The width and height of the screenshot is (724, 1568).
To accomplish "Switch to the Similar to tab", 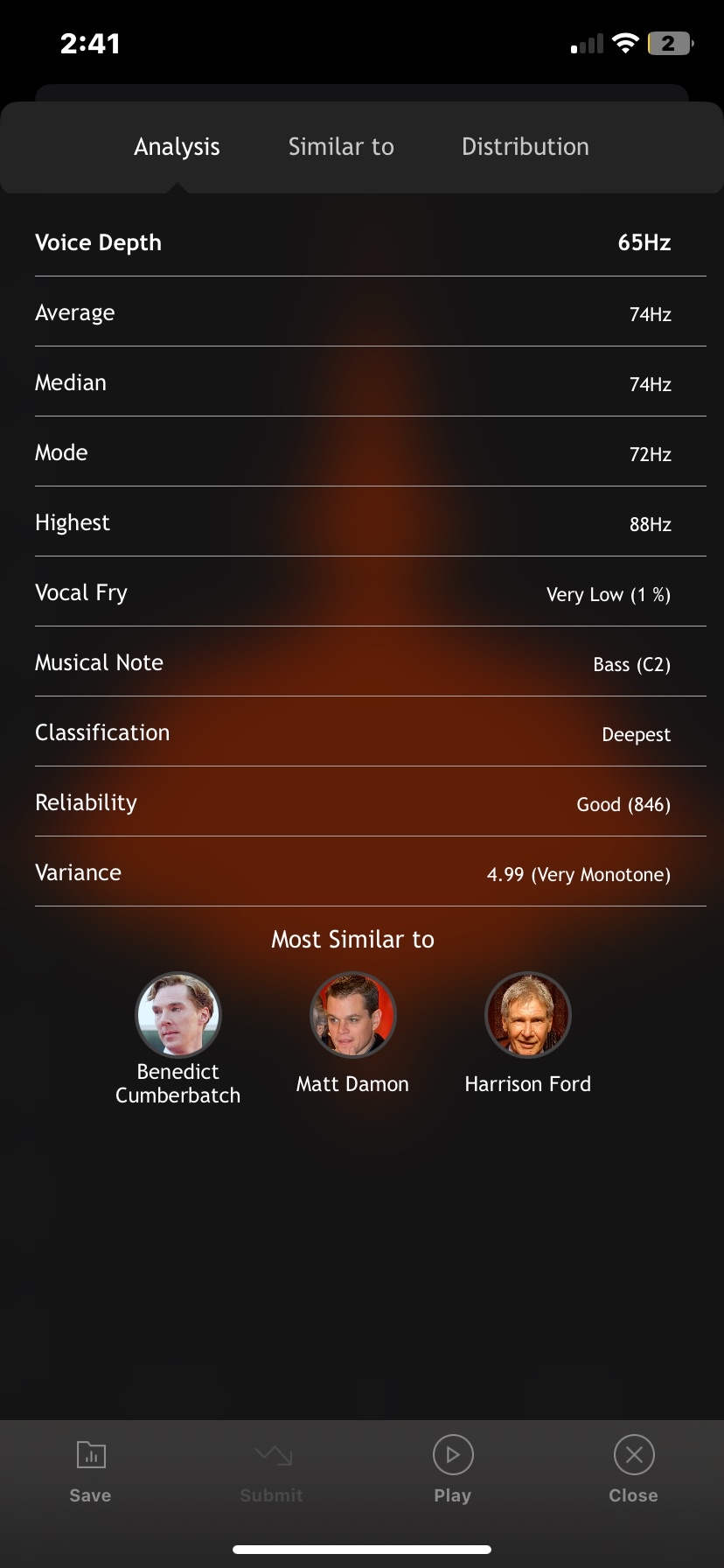I will tap(341, 147).
